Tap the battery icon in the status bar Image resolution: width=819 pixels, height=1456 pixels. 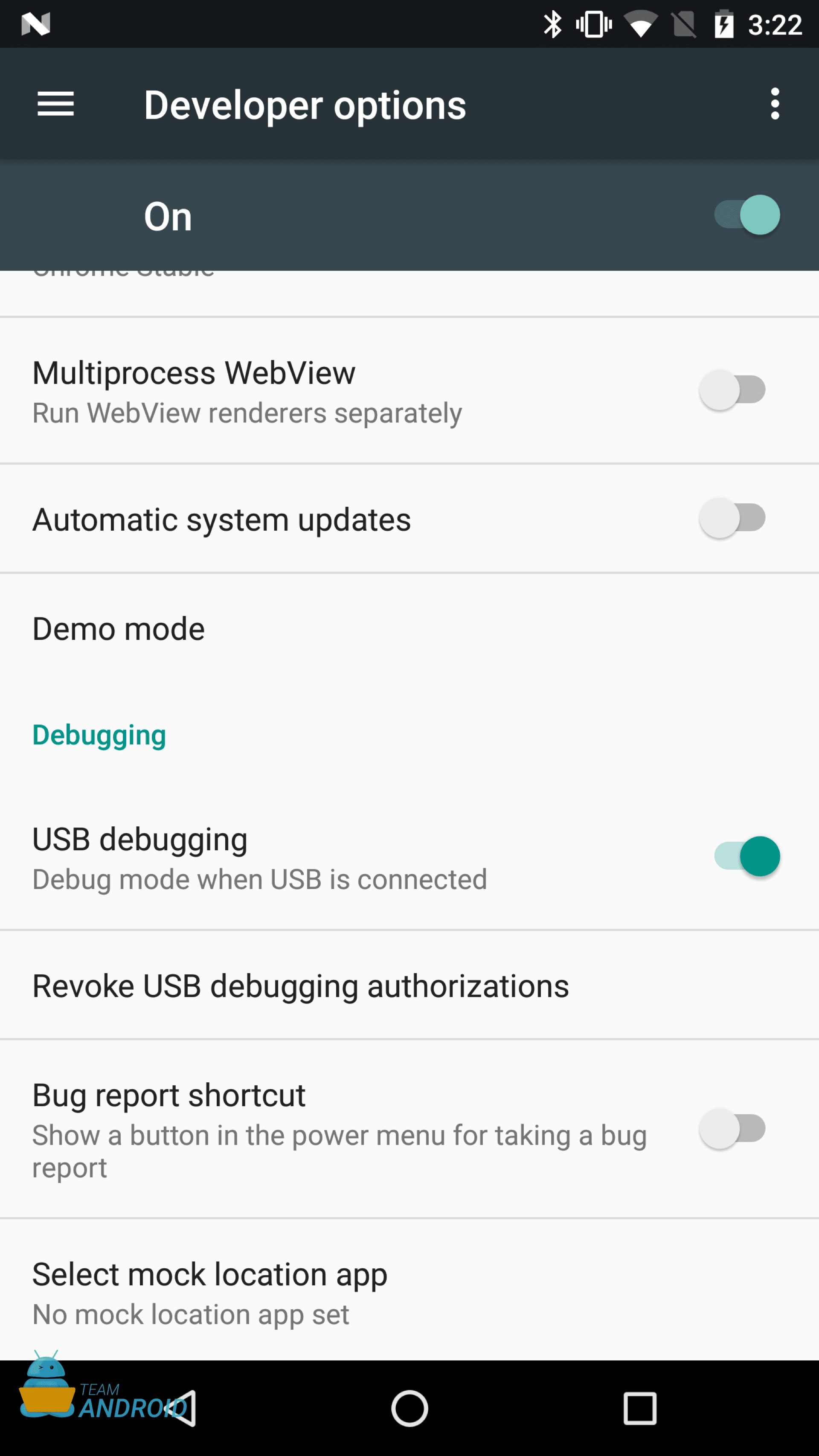point(725,24)
